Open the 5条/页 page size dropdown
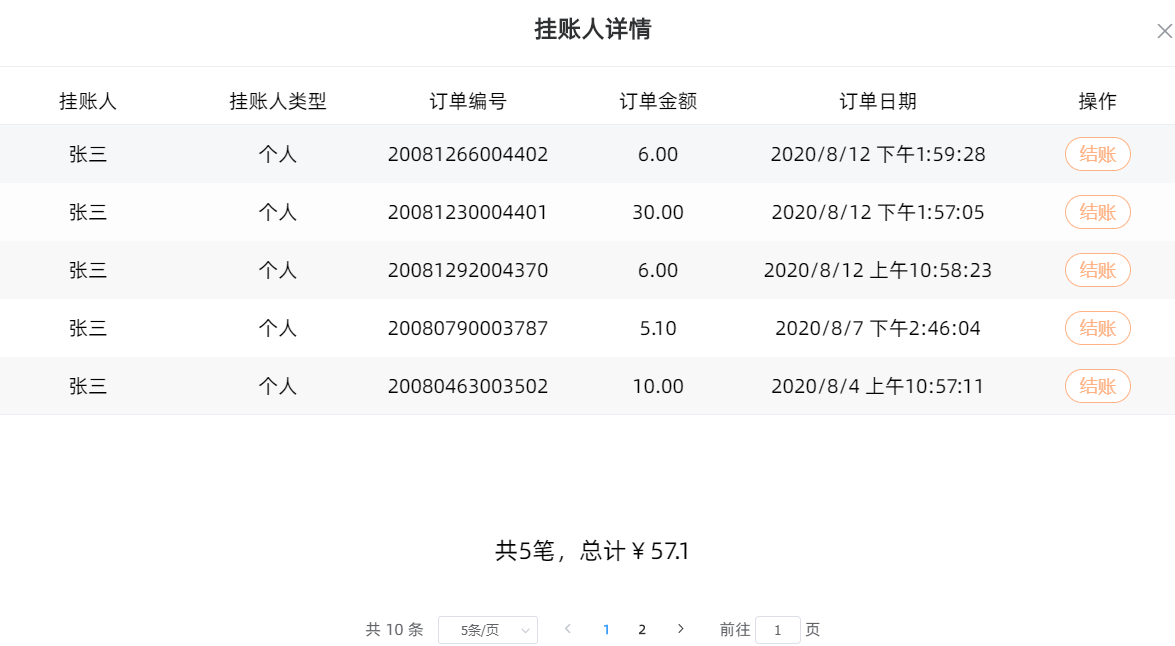 pos(488,630)
